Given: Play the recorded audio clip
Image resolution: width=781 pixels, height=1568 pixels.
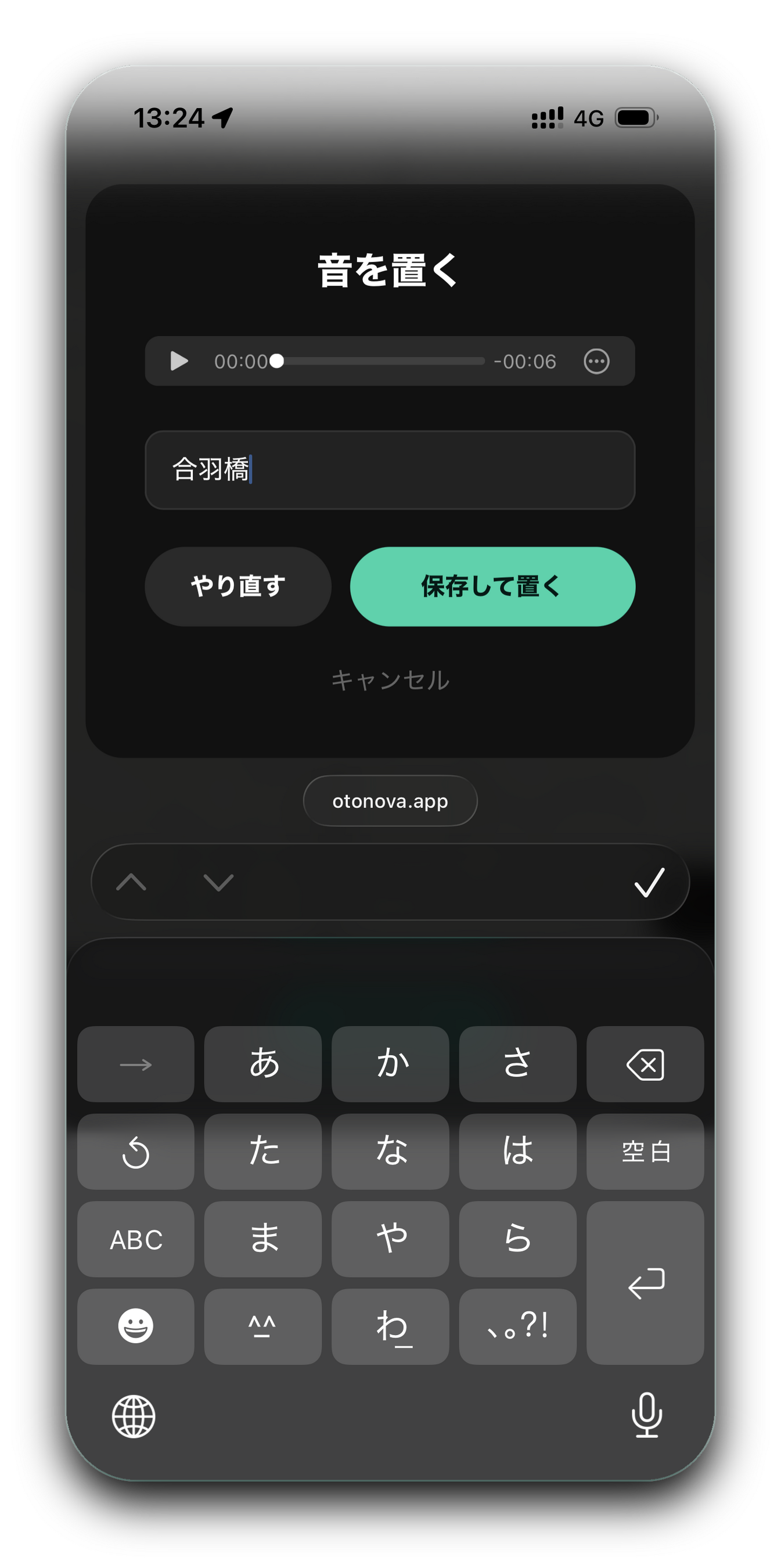Looking at the screenshot, I should pyautogui.click(x=179, y=361).
